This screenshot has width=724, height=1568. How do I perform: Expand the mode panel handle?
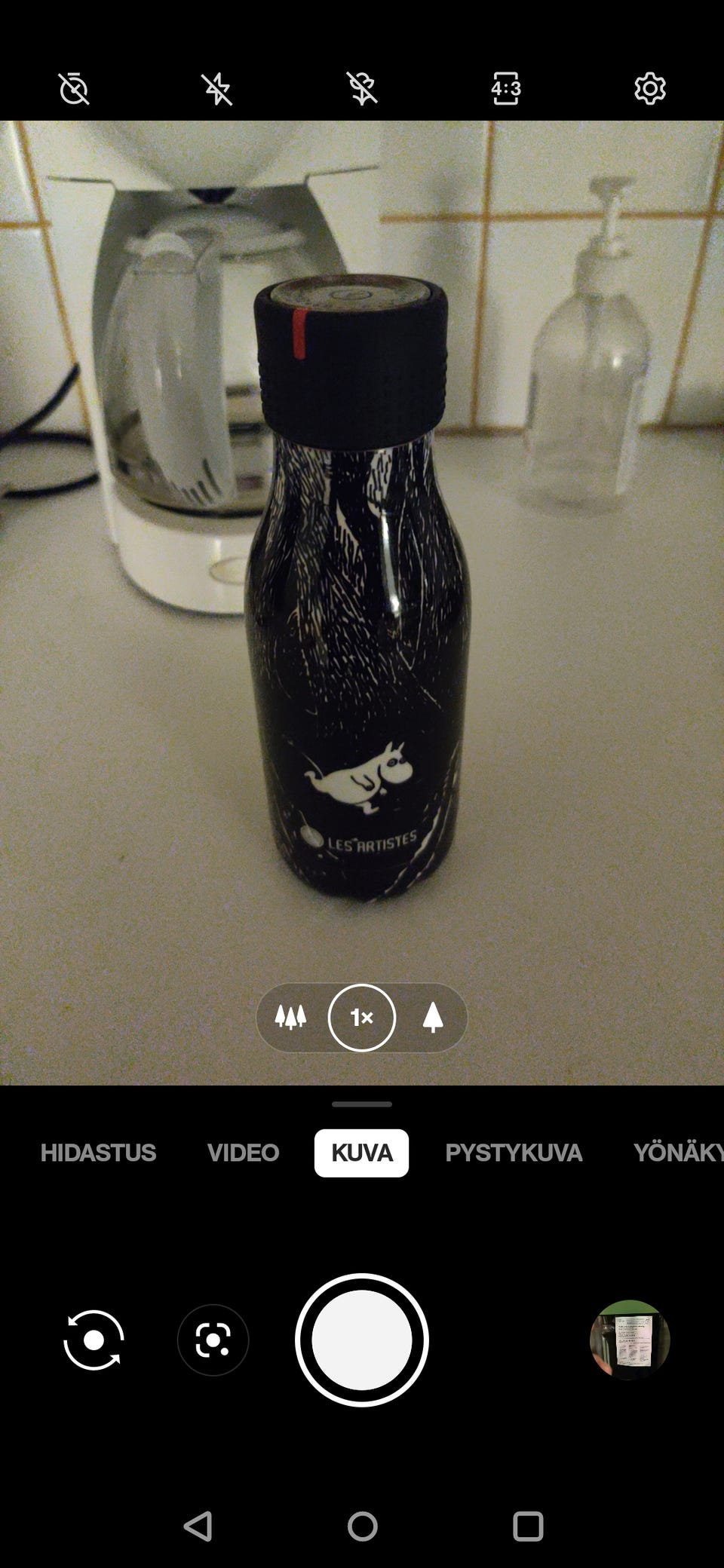pos(362,1104)
